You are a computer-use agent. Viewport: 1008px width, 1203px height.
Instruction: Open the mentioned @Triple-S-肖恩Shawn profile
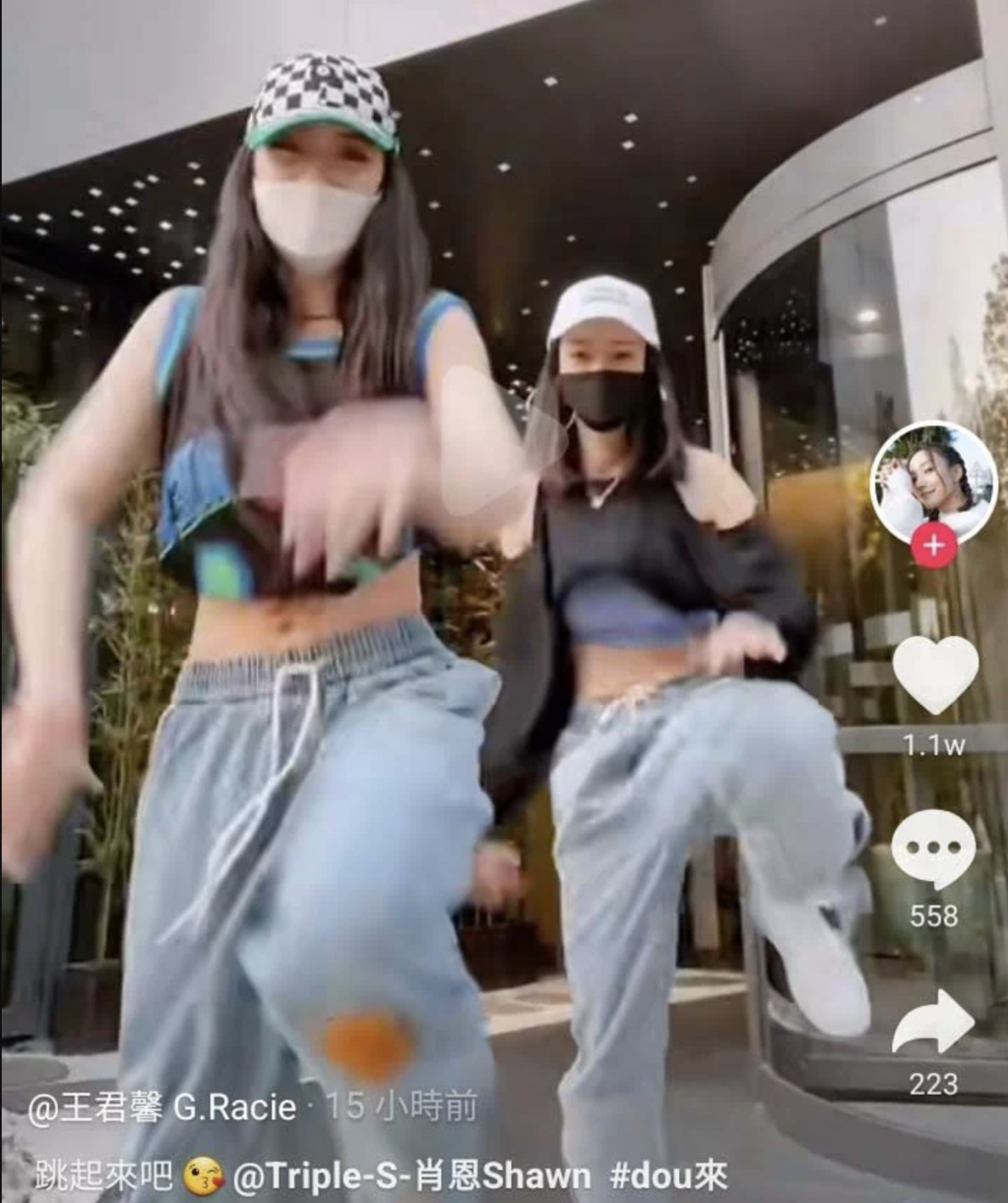coord(411,1175)
